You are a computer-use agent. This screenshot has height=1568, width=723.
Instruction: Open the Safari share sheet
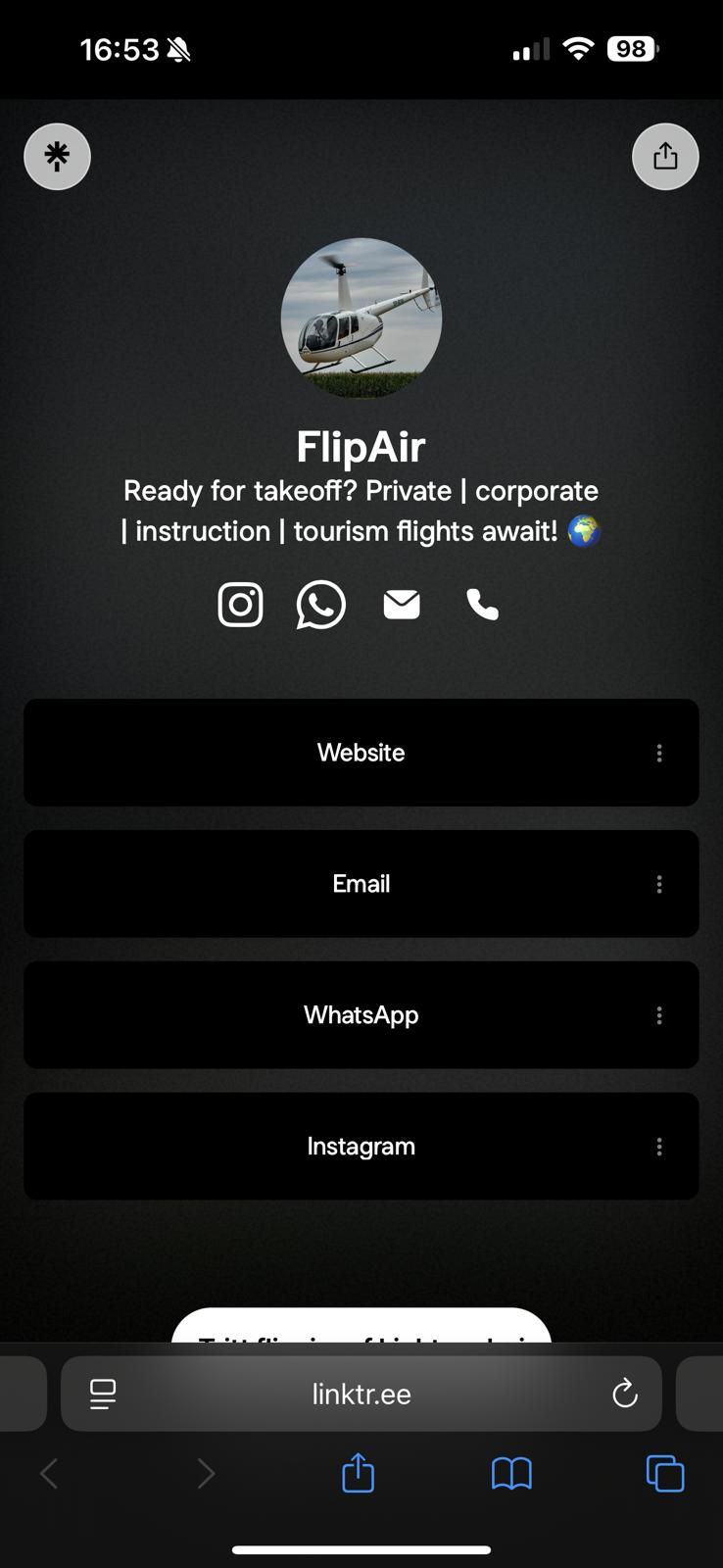point(359,1473)
